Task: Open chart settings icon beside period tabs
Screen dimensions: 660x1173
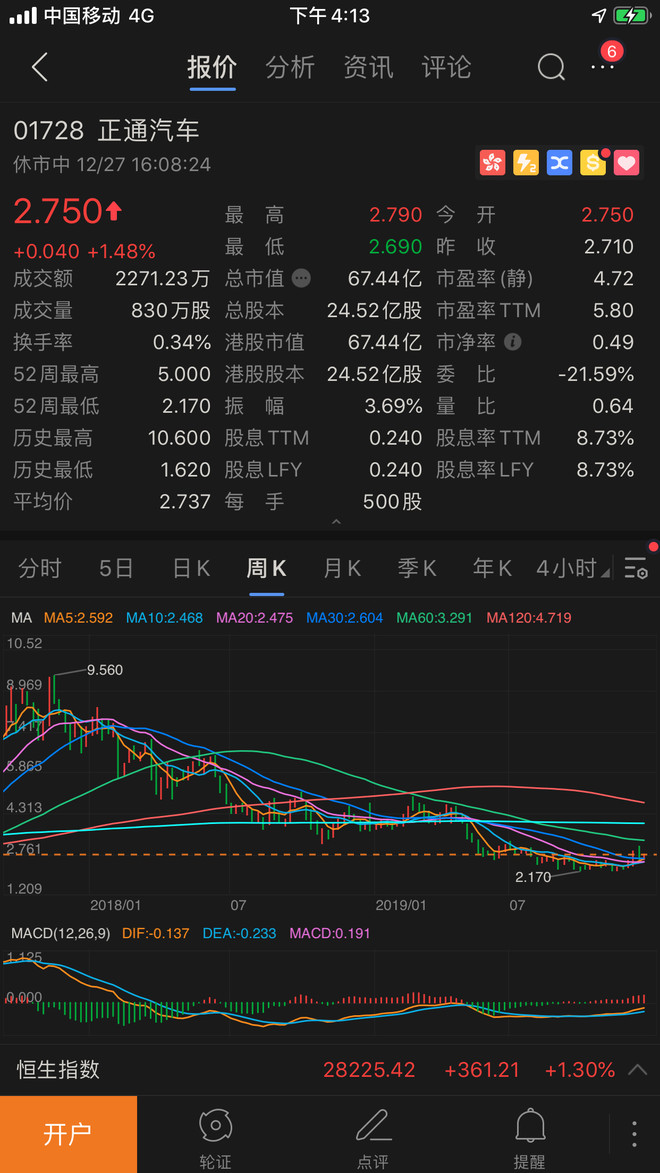Action: point(636,568)
